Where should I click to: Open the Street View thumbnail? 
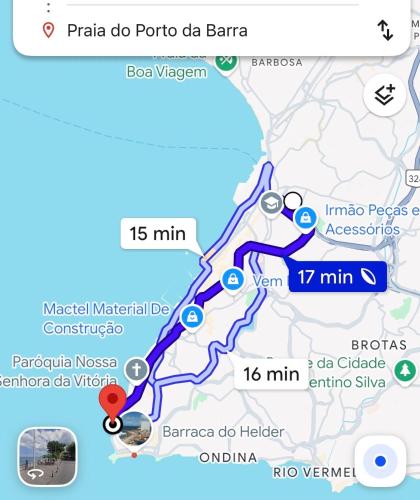pos(48,457)
